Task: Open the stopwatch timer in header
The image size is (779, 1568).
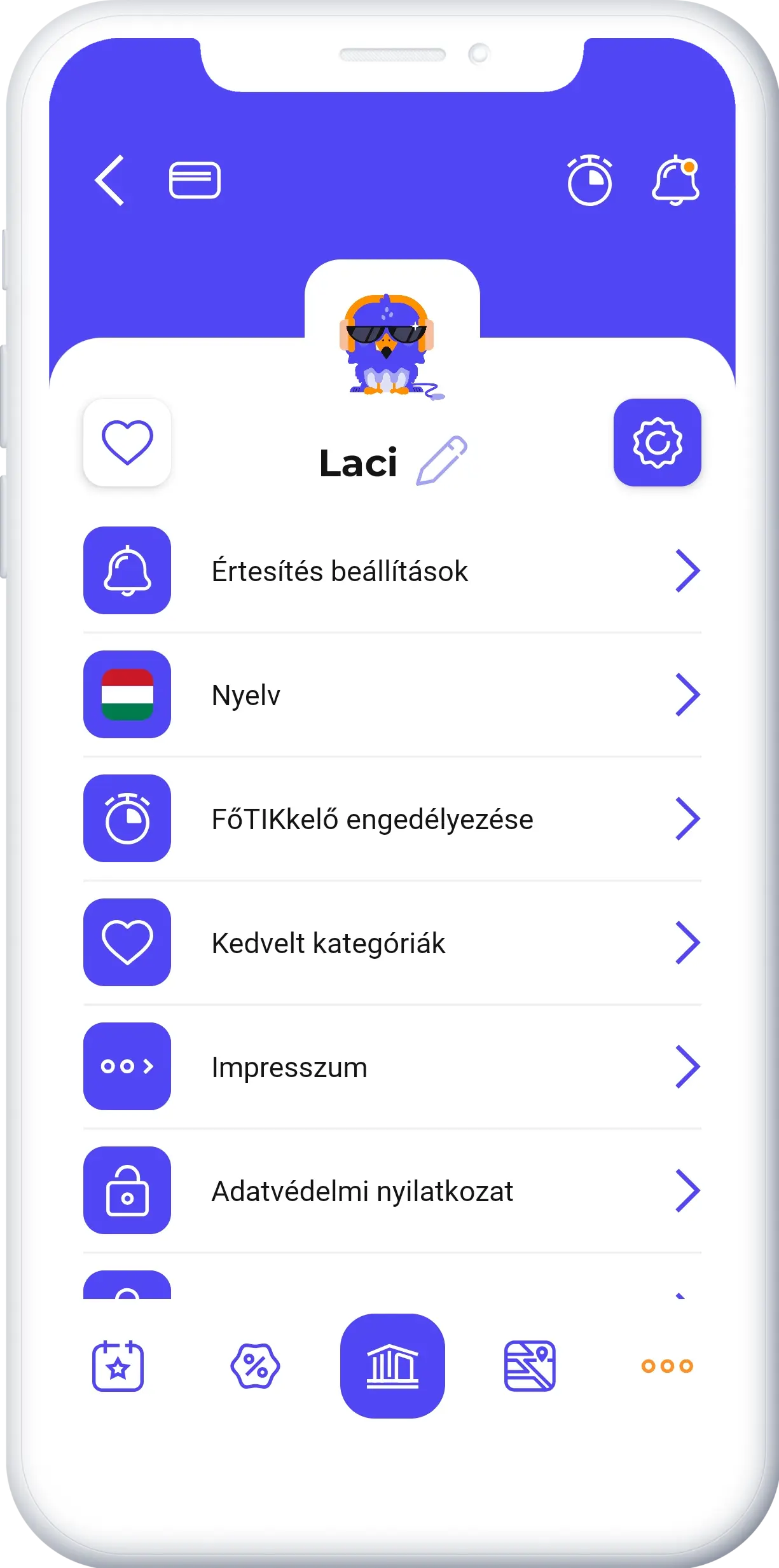Action: pos(589,181)
